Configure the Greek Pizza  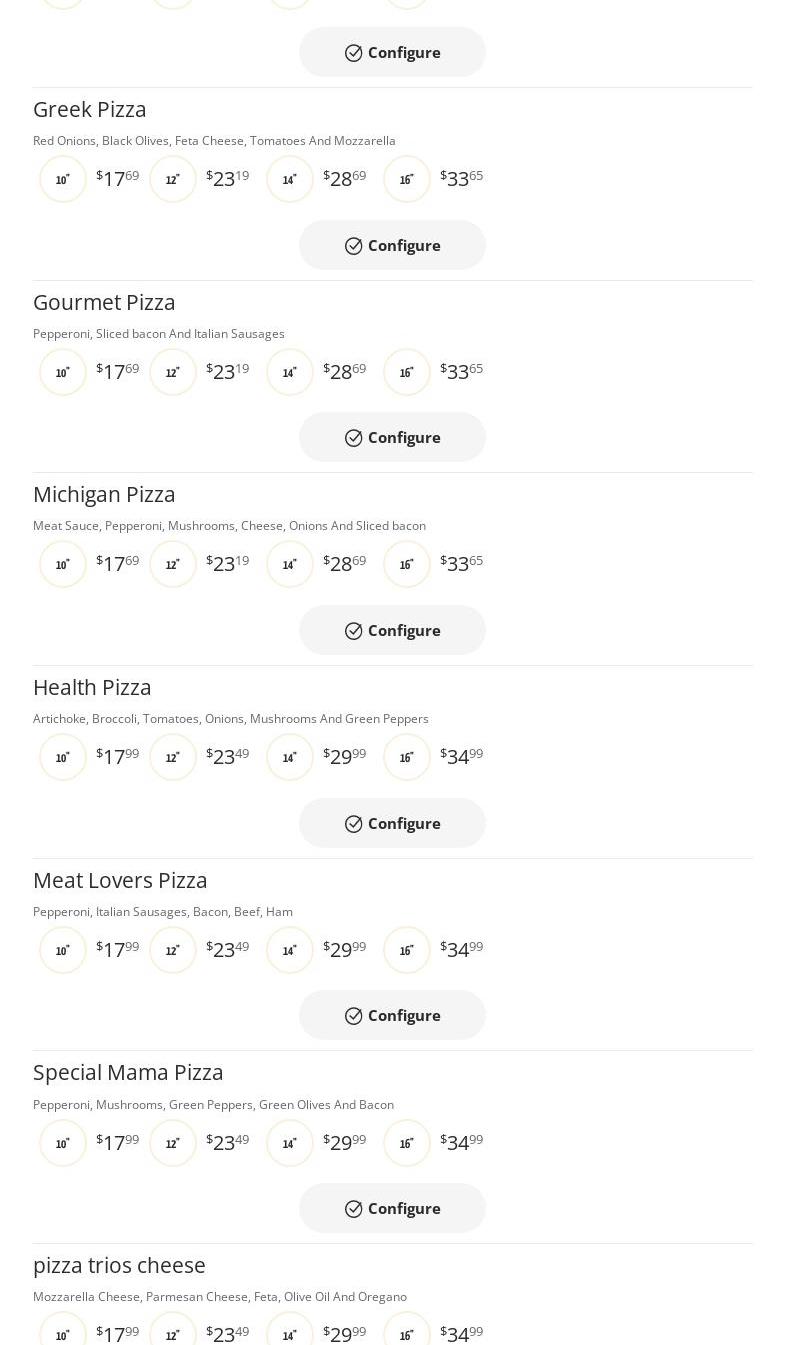pos(392,245)
